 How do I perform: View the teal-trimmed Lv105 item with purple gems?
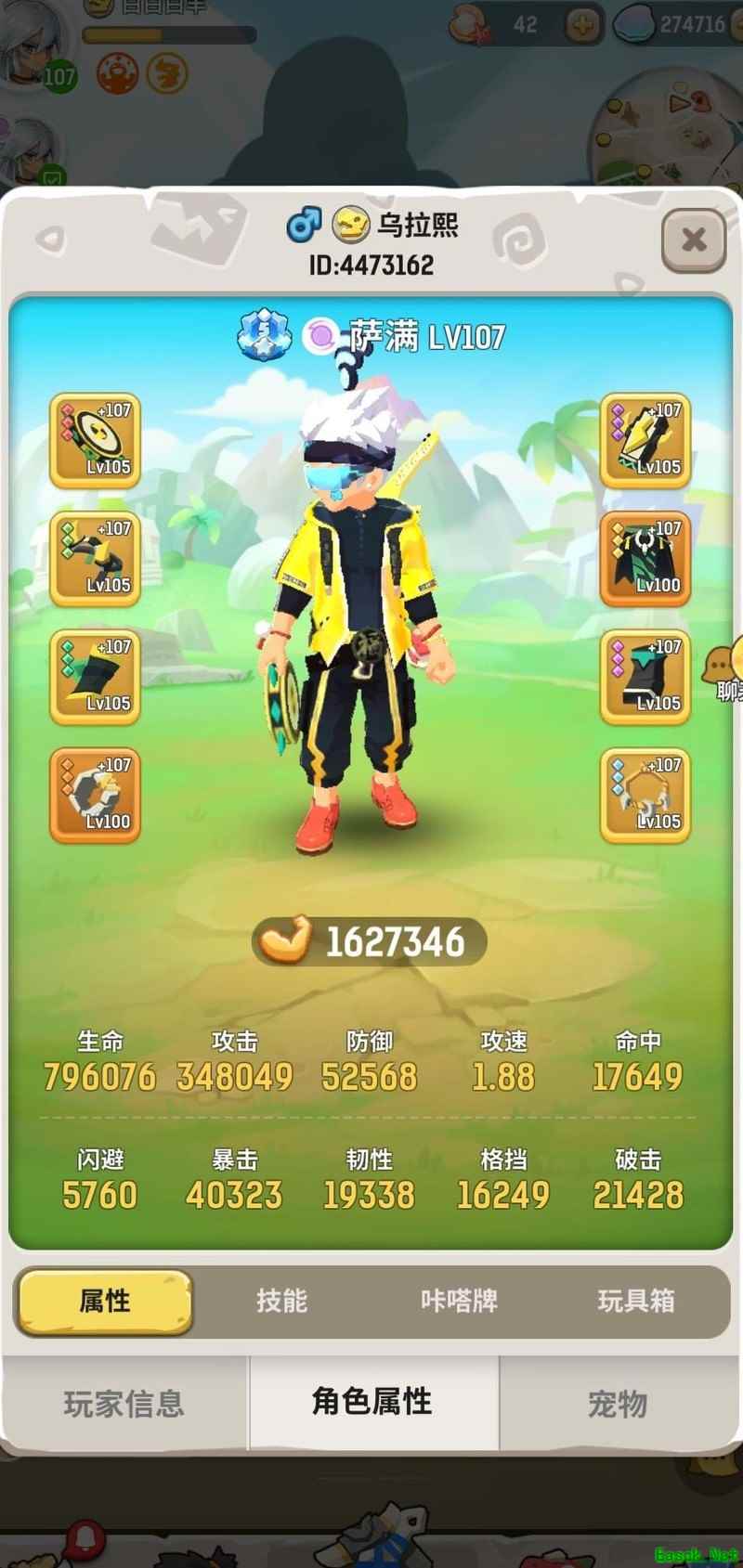(645, 677)
